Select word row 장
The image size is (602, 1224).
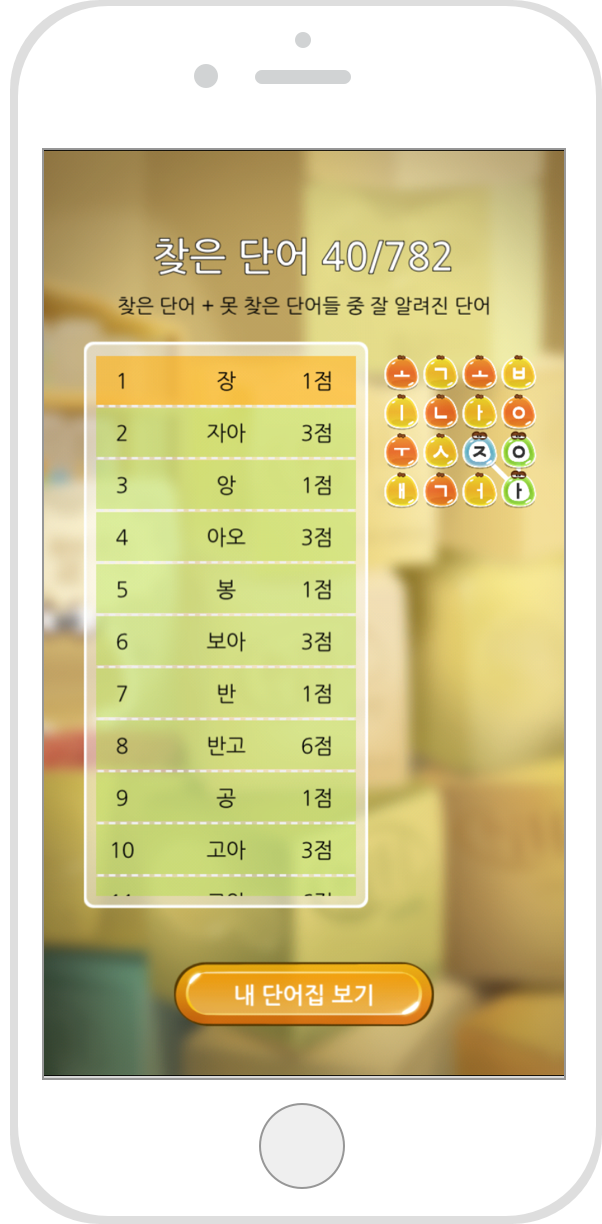(x=226, y=381)
